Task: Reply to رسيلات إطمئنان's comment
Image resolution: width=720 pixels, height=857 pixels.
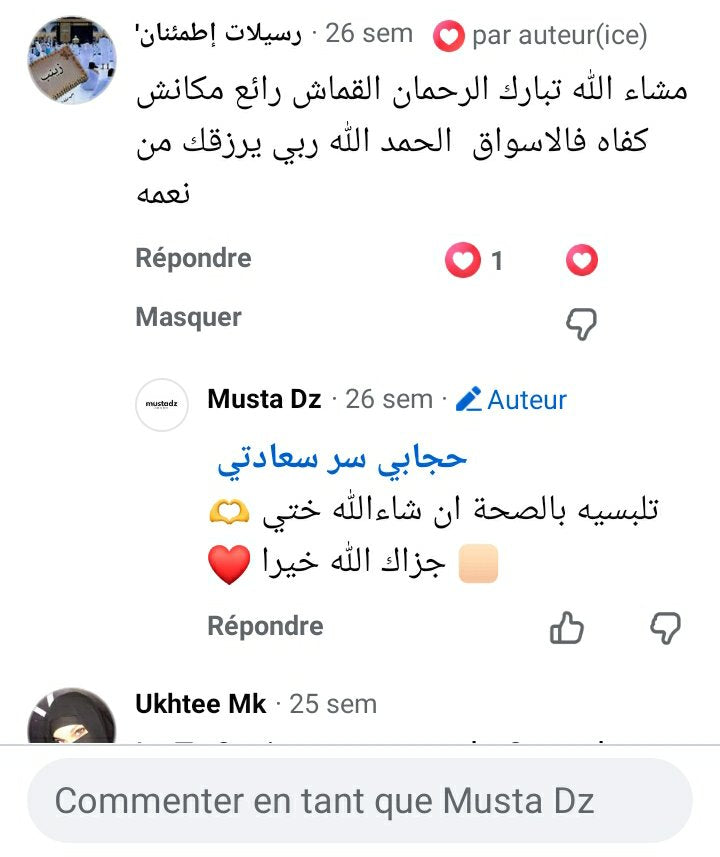Action: click(193, 258)
